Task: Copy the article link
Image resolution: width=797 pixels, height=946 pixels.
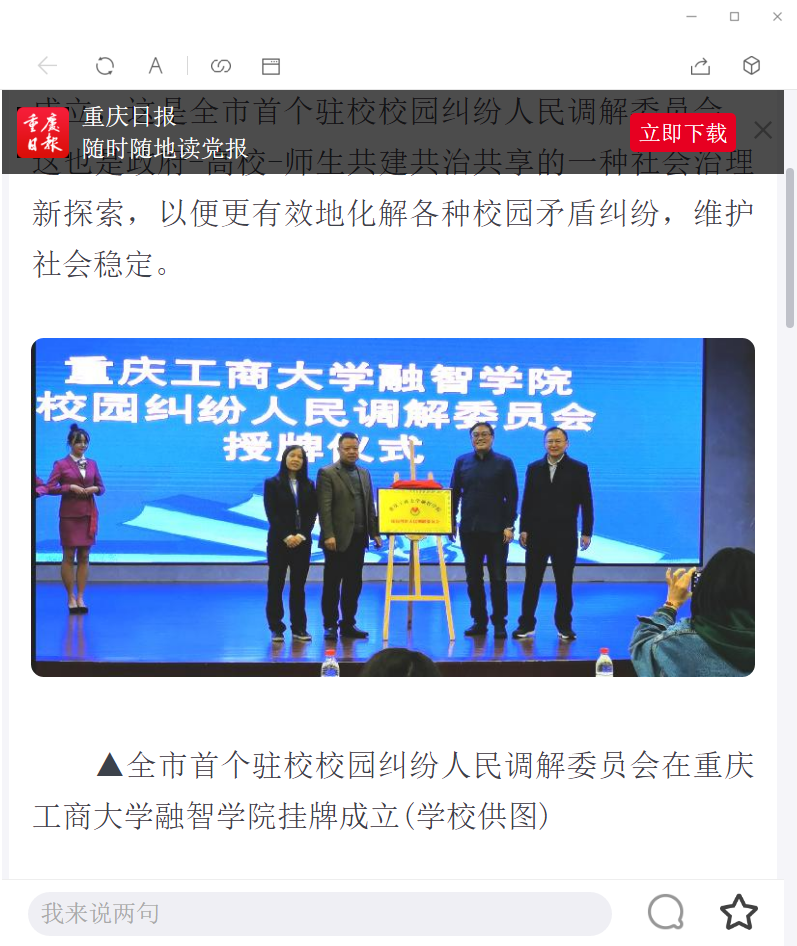Action: coord(221,66)
